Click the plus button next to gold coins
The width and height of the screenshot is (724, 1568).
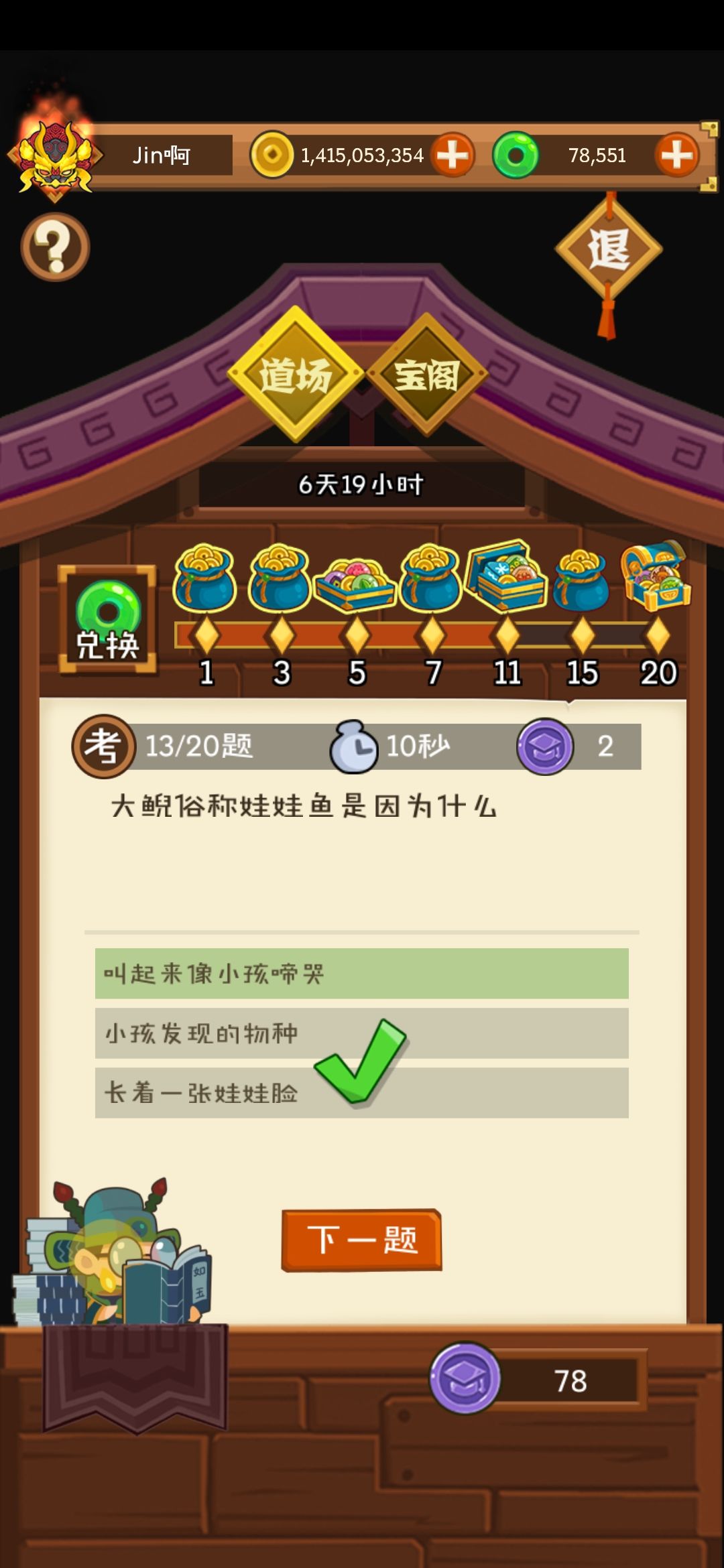point(453,155)
